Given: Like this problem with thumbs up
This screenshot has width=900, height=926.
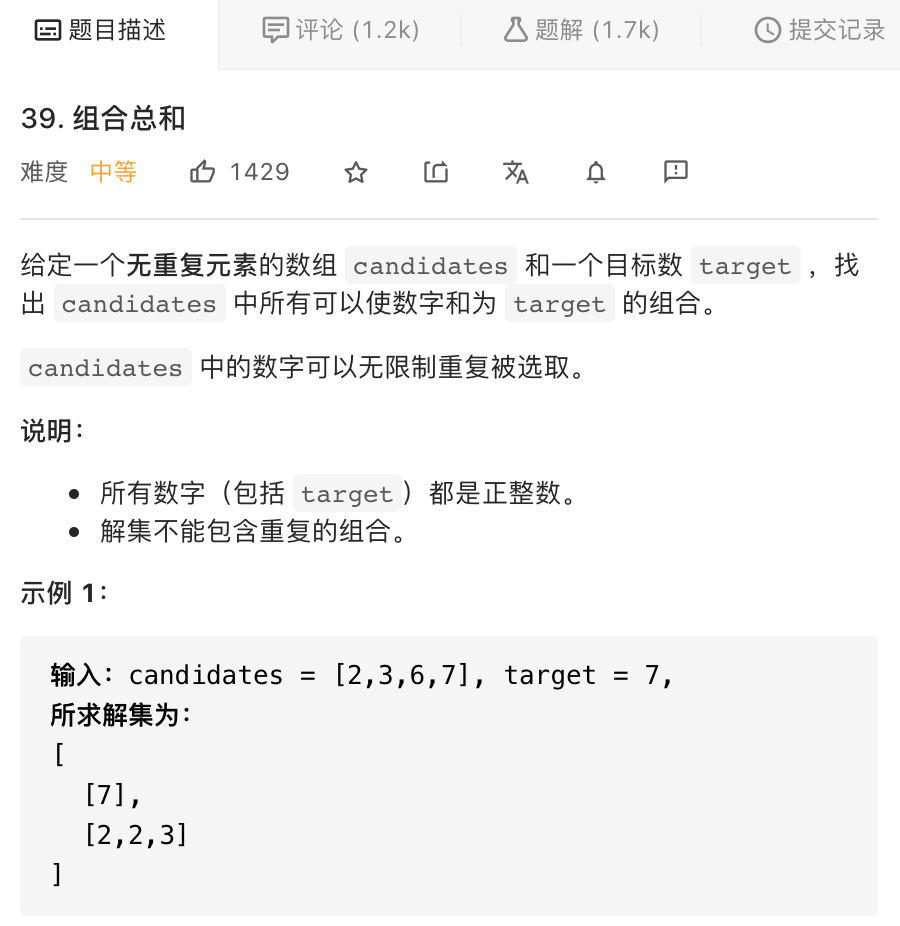Looking at the screenshot, I should [203, 172].
